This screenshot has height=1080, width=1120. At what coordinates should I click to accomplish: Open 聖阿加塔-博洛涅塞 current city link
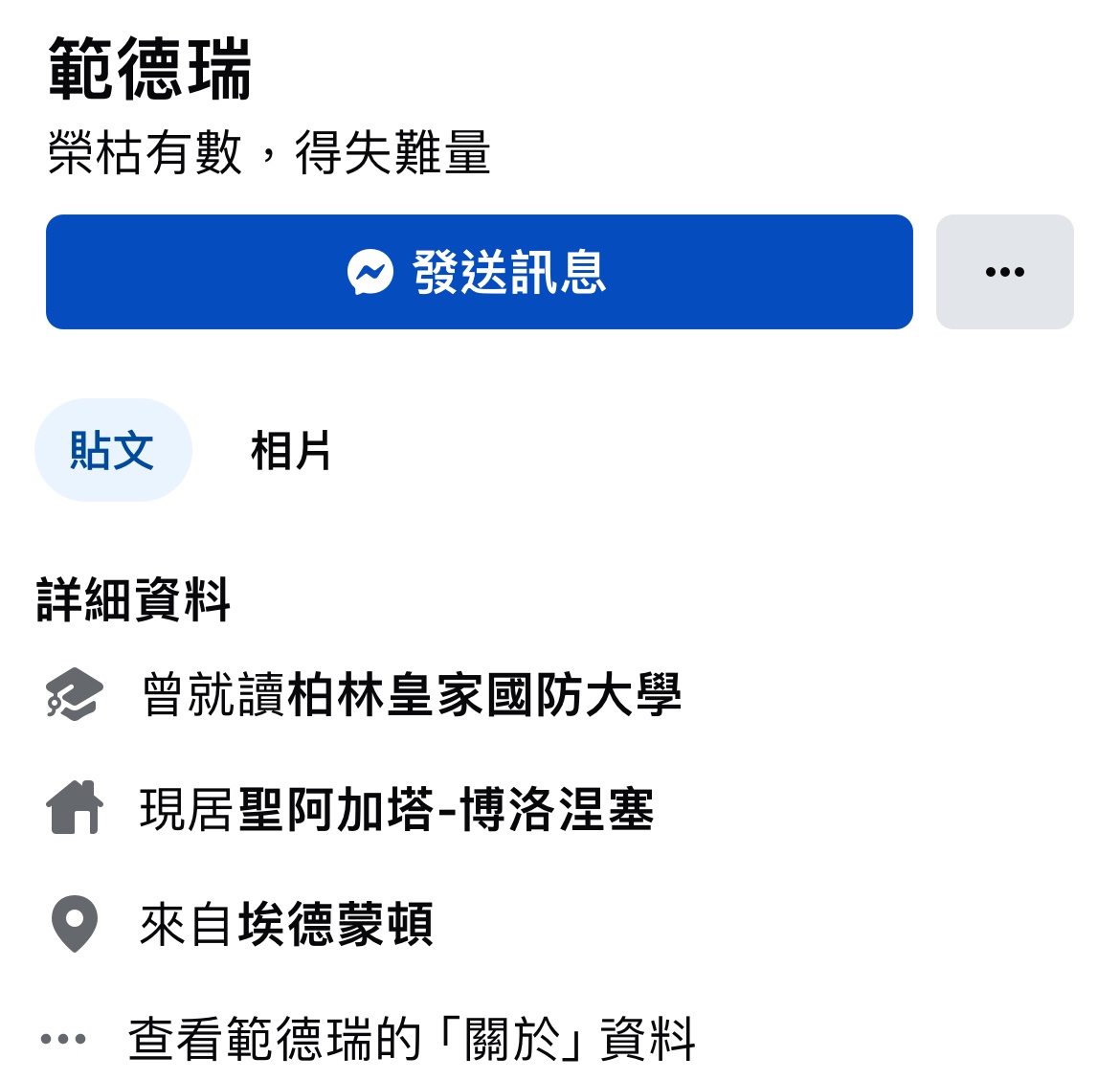click(446, 810)
